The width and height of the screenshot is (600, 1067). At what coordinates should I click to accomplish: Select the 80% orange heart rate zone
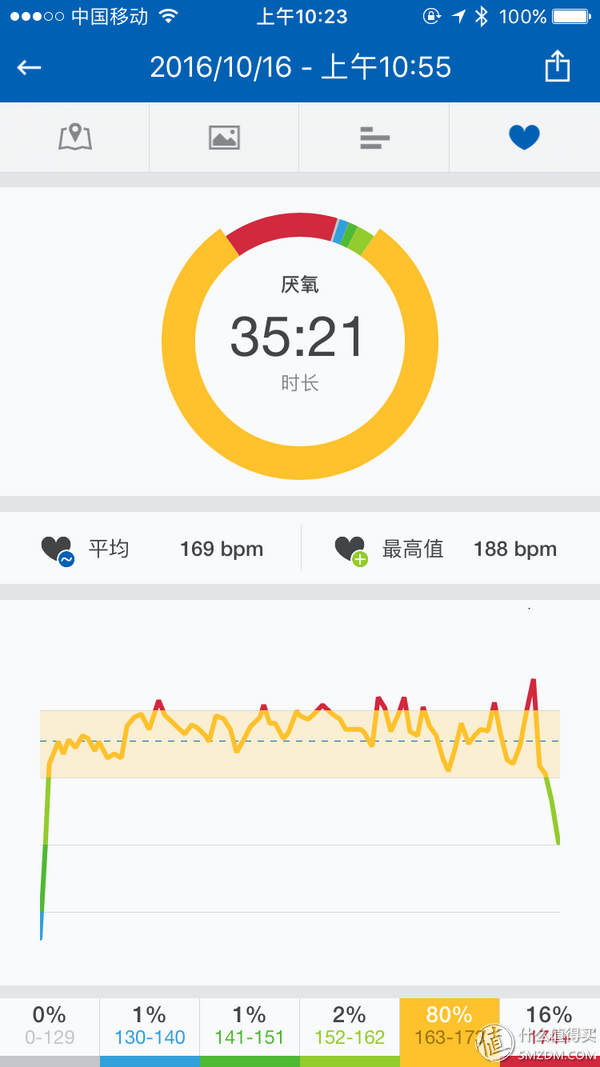(x=450, y=1032)
